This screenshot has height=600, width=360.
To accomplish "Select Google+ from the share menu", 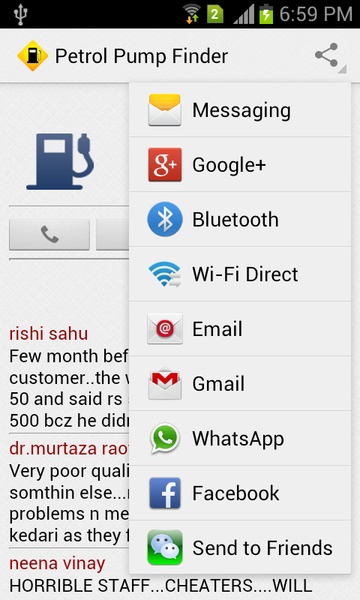I will point(240,165).
